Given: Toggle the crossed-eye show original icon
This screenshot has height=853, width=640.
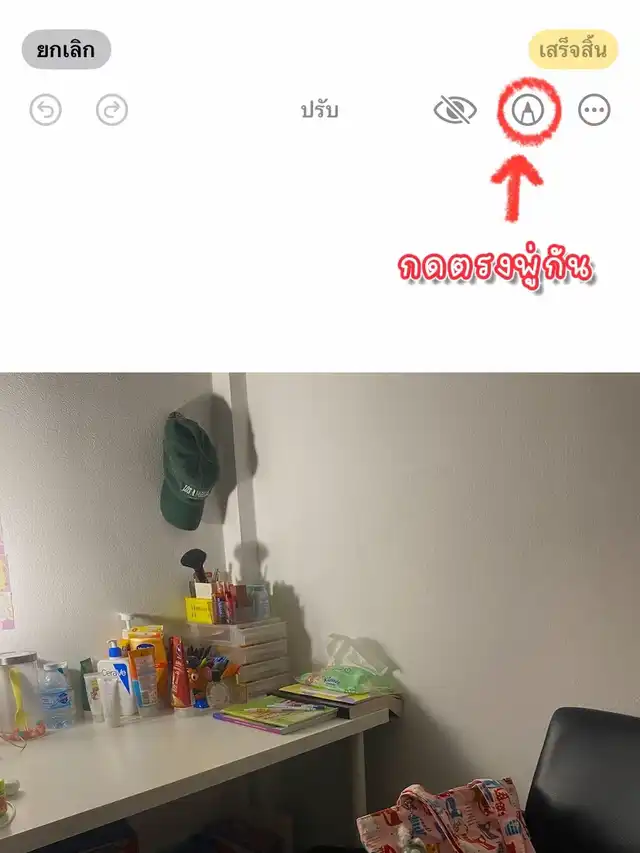Looking at the screenshot, I should (455, 110).
